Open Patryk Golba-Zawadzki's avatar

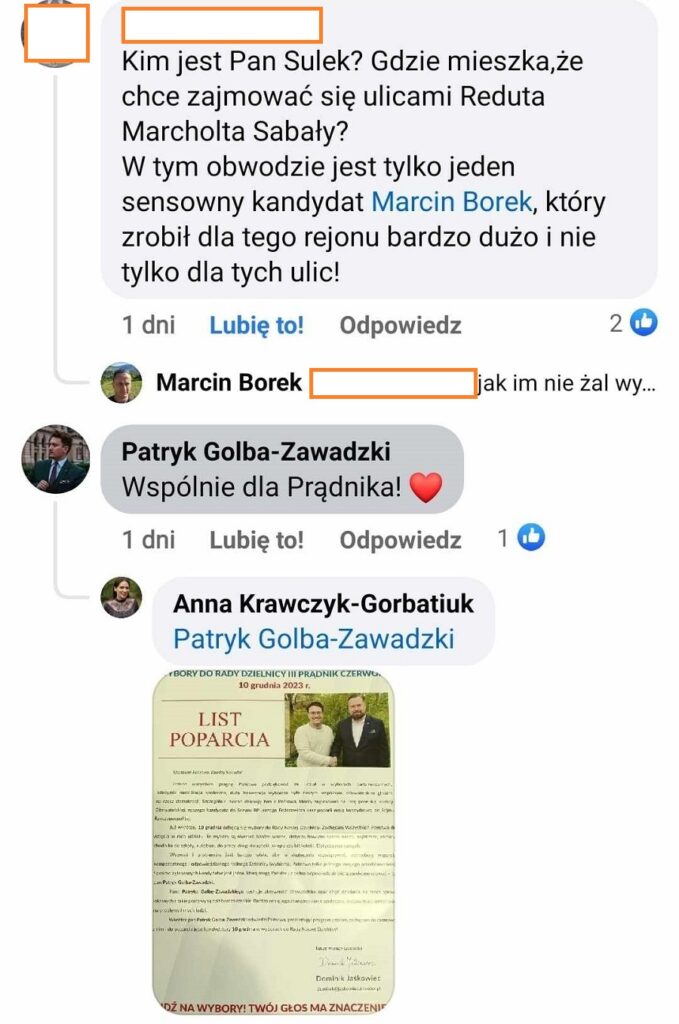click(54, 458)
